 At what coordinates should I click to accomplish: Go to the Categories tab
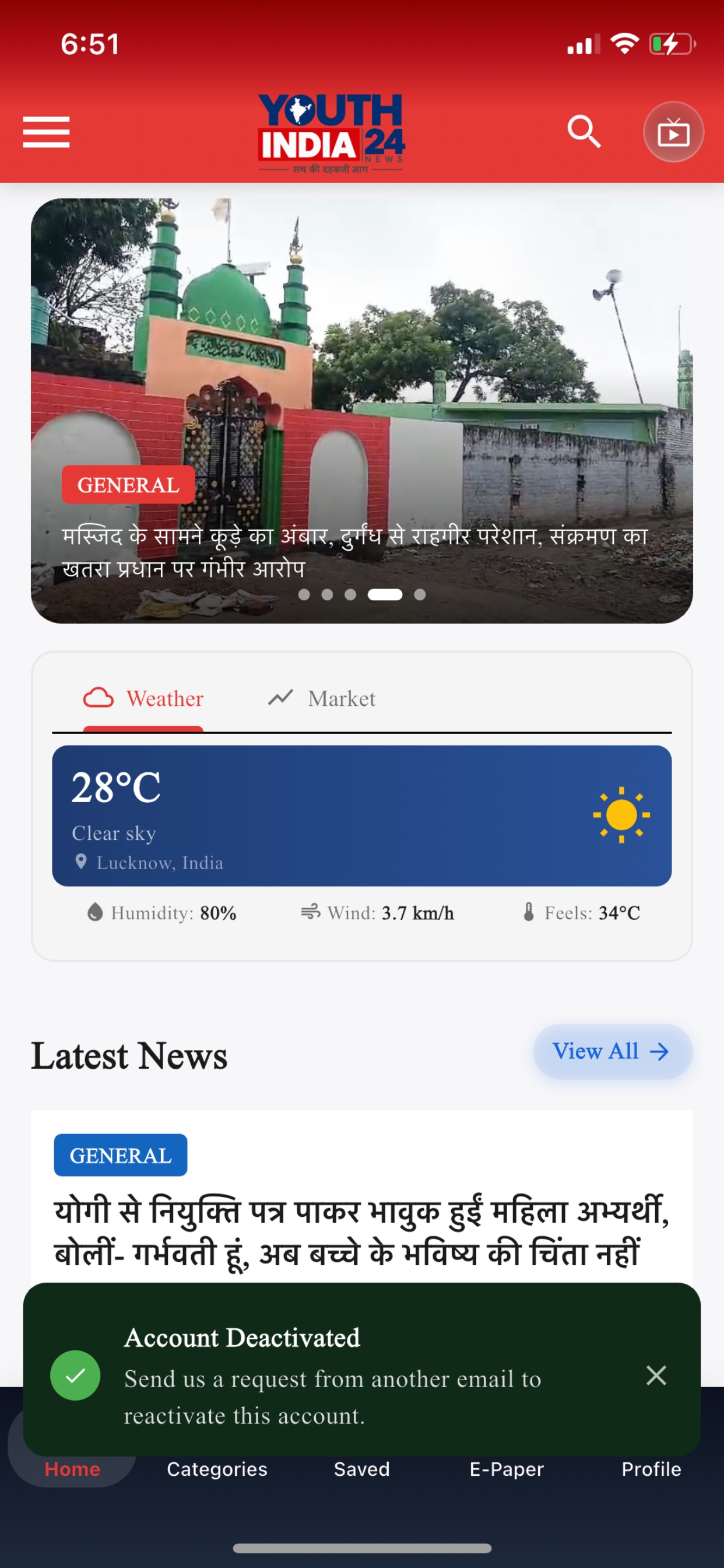coord(217,1469)
